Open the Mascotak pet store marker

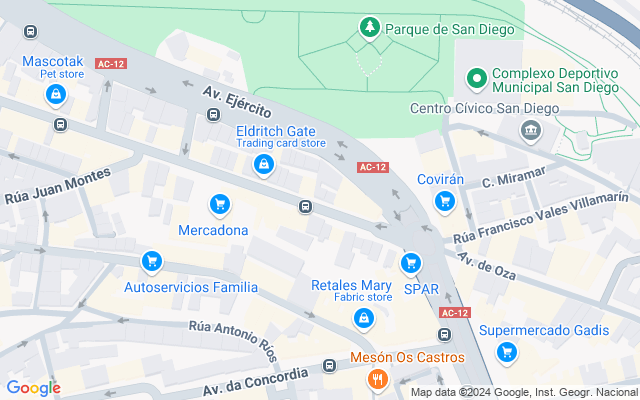click(55, 95)
